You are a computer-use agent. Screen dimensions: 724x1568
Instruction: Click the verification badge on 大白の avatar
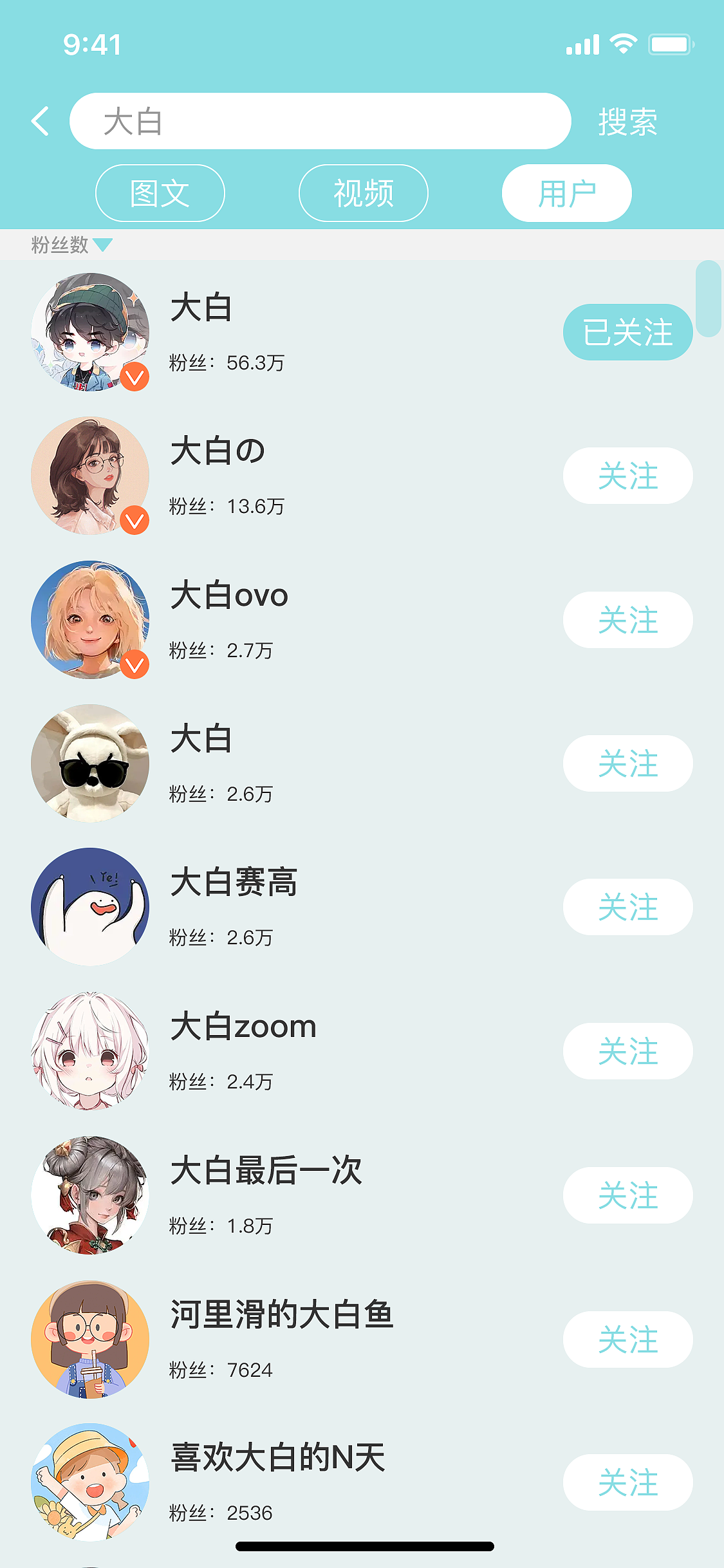click(x=133, y=520)
